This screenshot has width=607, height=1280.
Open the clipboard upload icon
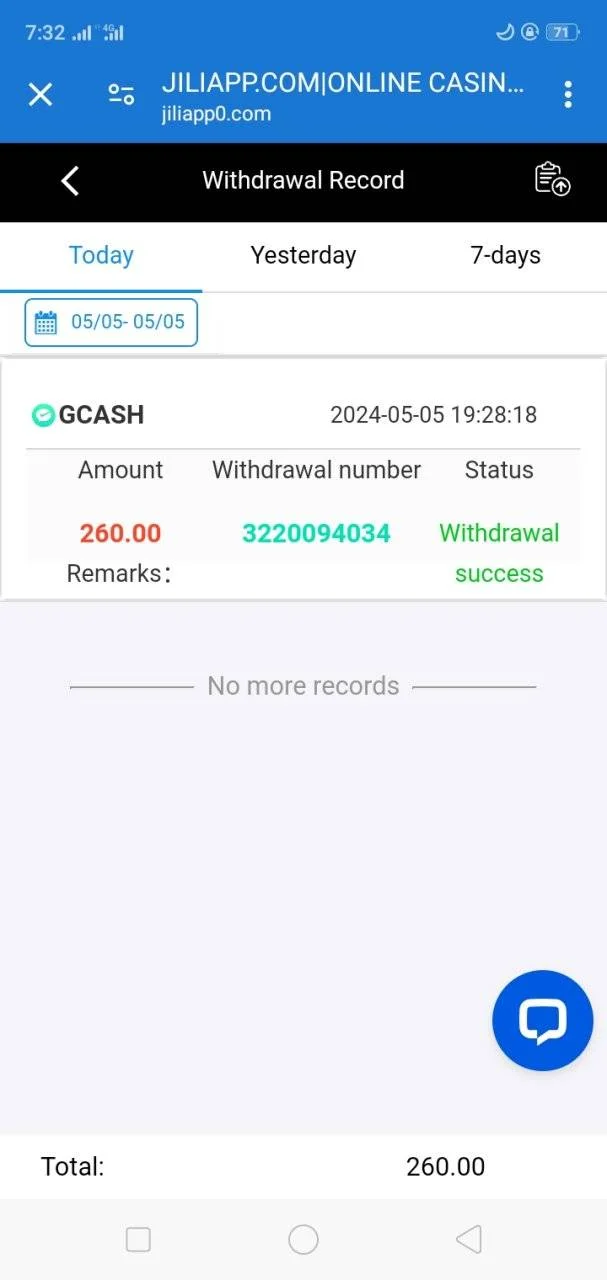pos(552,179)
